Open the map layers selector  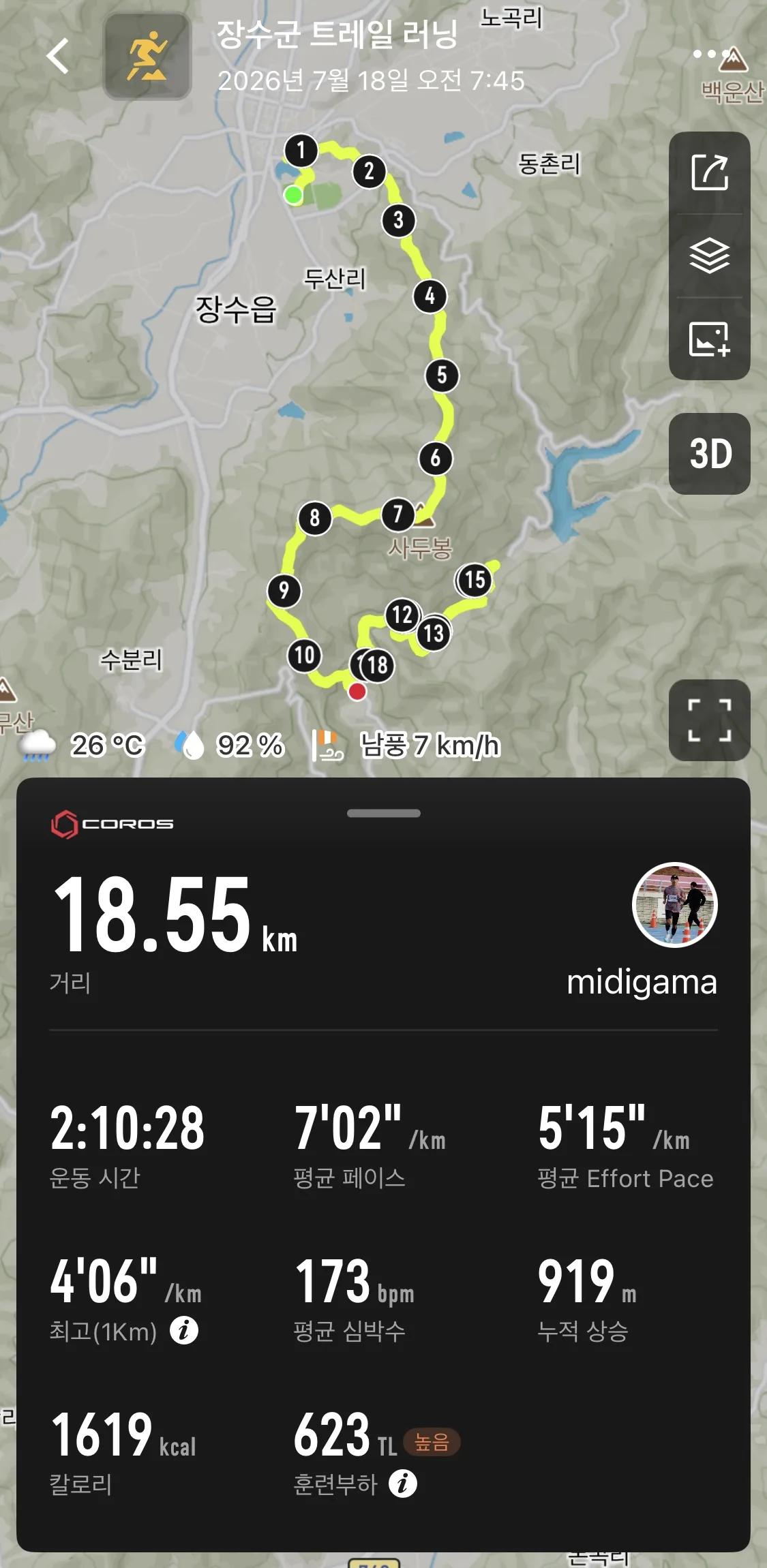[x=710, y=256]
